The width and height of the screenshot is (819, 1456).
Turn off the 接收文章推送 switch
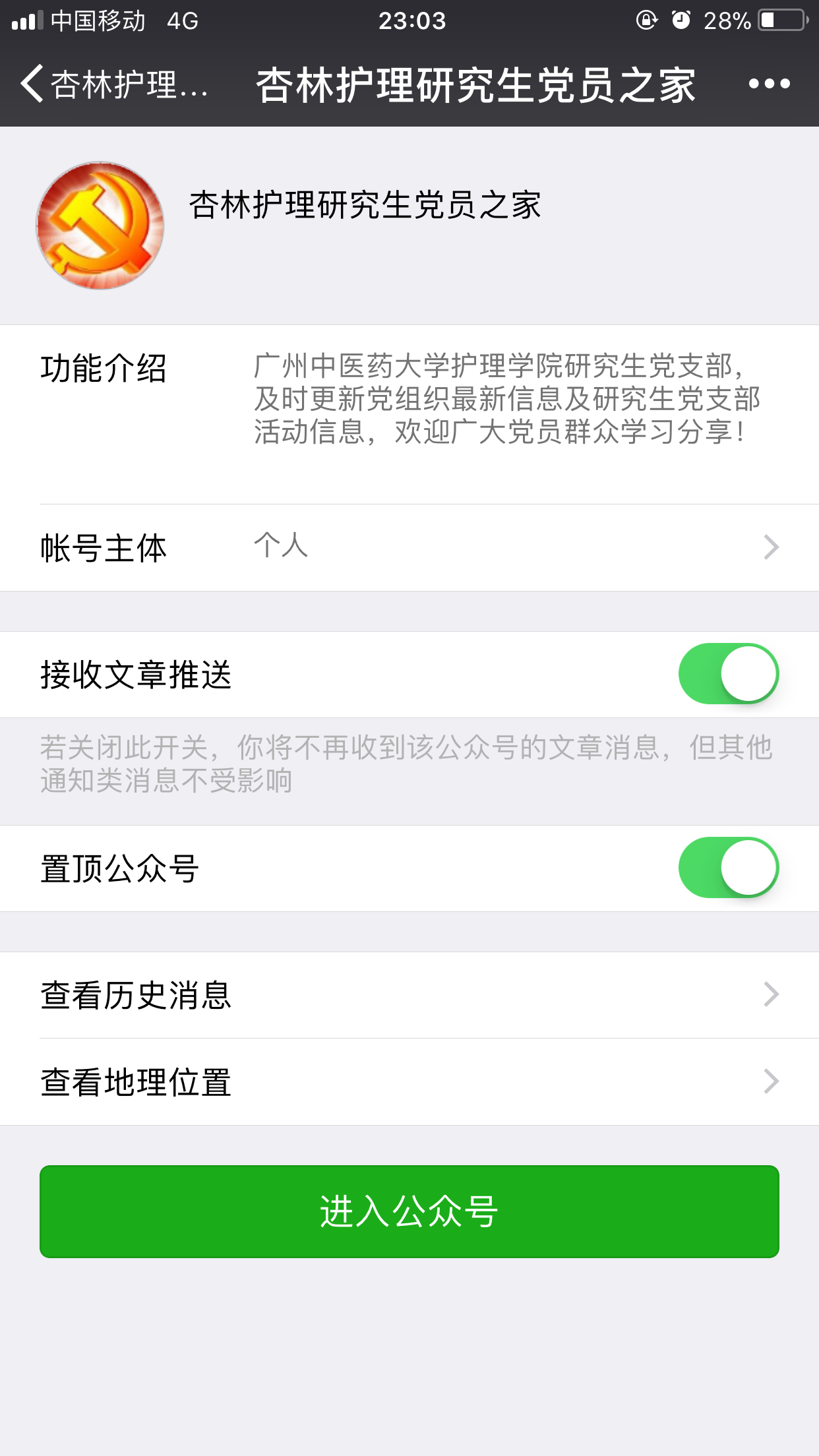click(729, 674)
